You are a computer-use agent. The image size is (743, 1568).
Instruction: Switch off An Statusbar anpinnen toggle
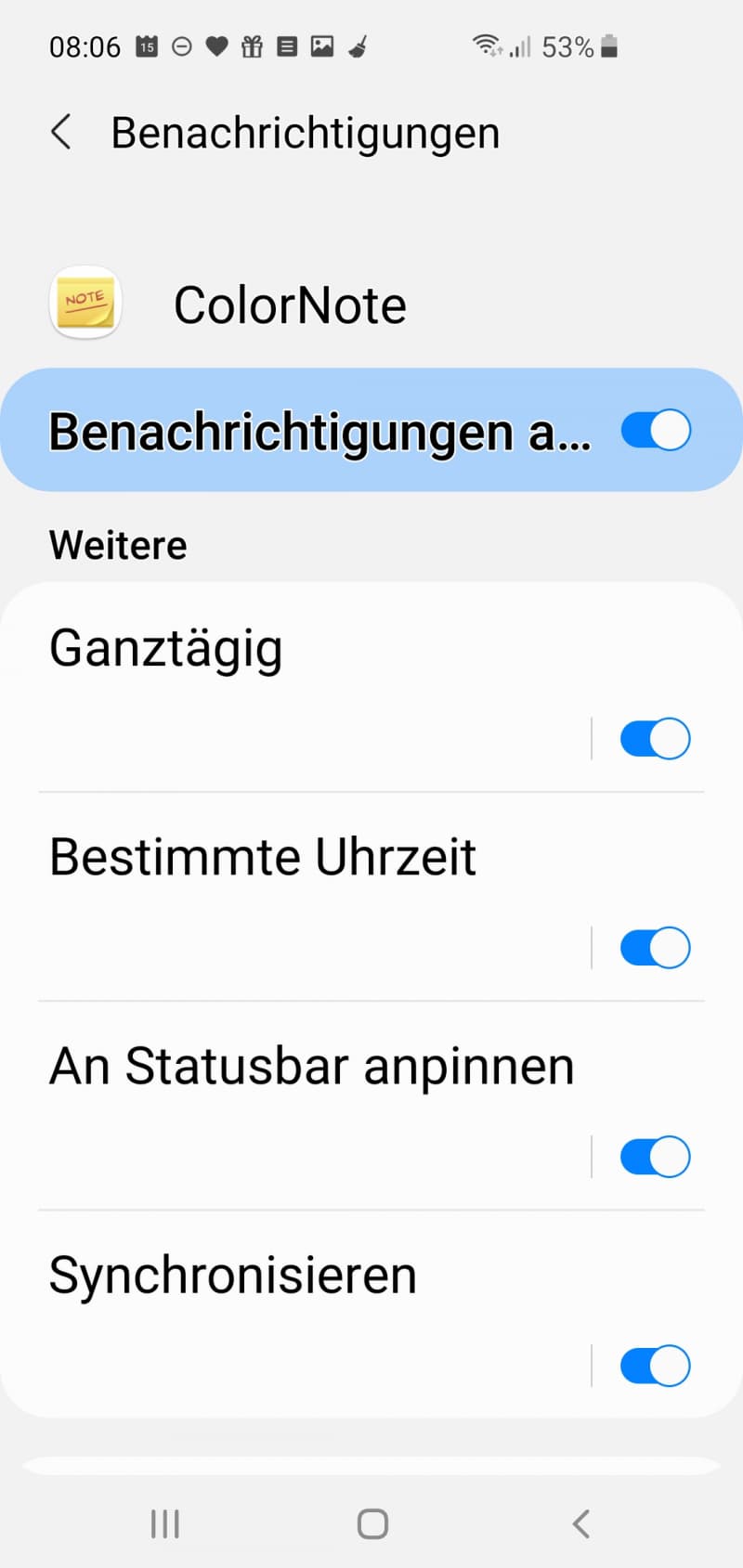click(656, 1157)
